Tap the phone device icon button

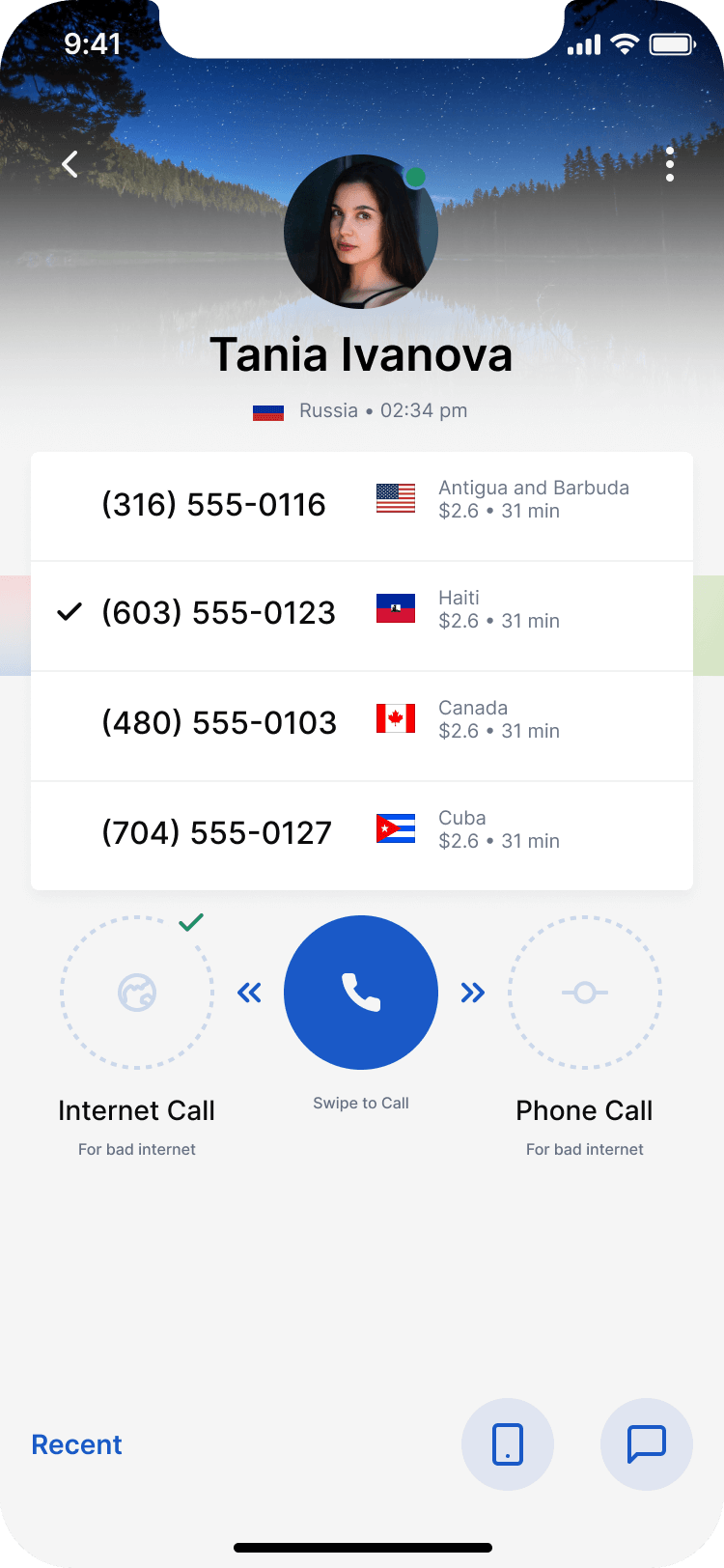coord(508,1444)
